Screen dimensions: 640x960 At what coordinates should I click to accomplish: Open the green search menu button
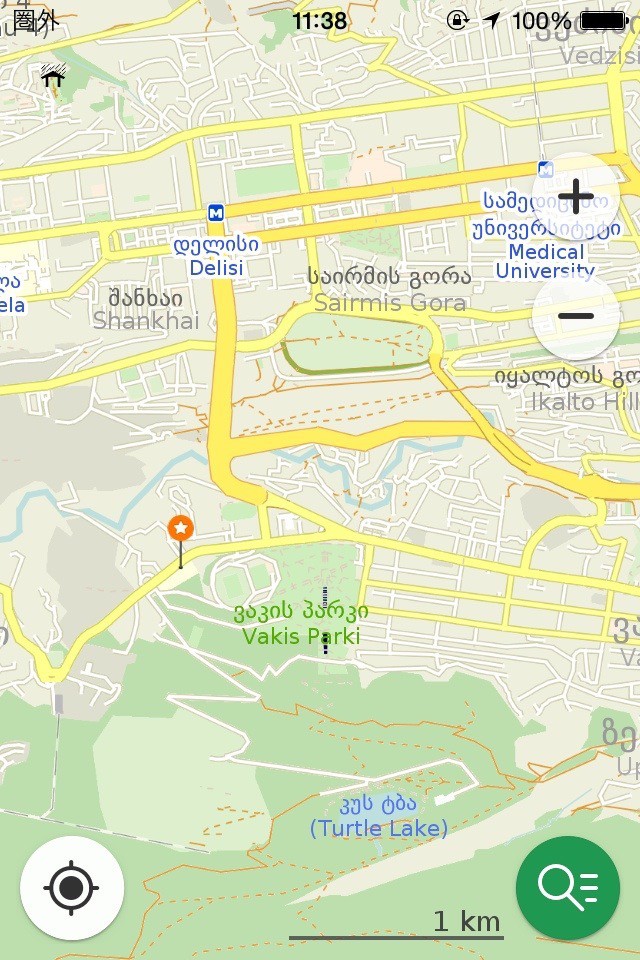pyautogui.click(x=568, y=887)
